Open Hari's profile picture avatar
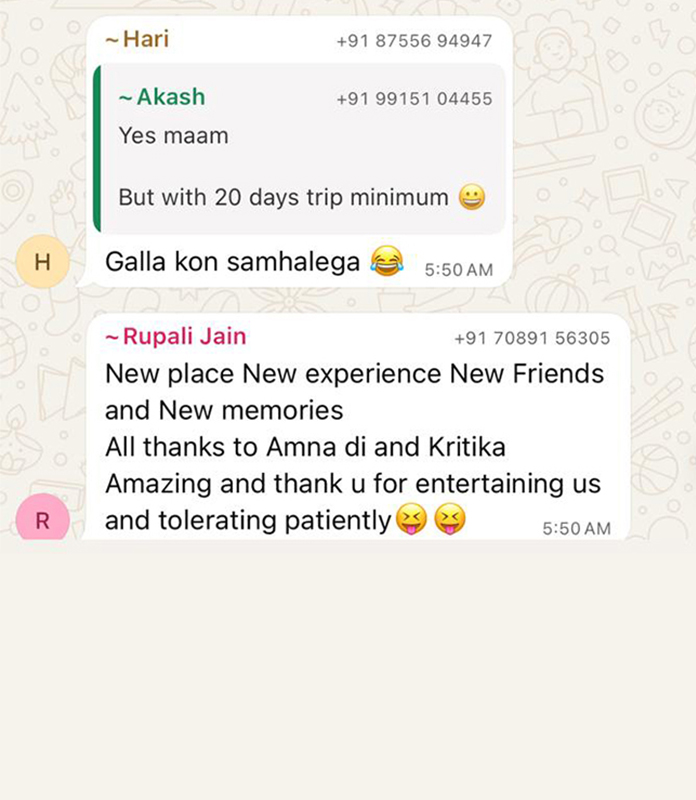Viewport: 696px width, 800px height. click(42, 262)
